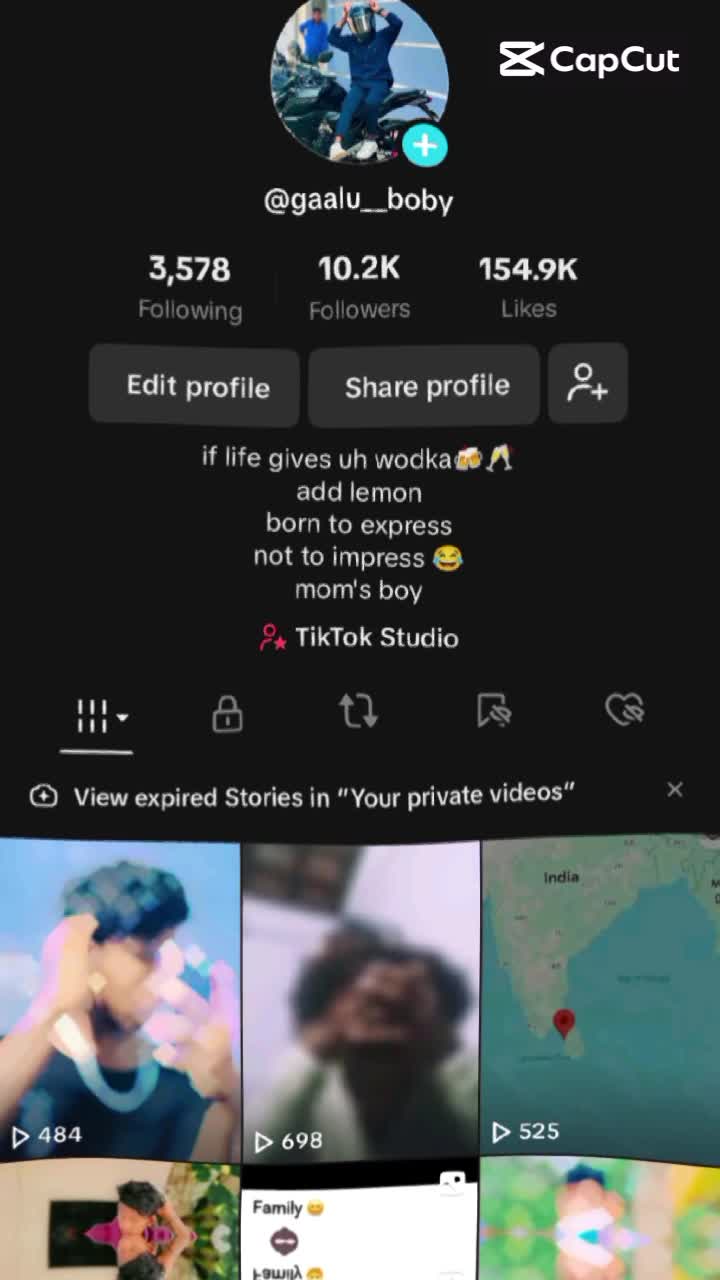View expired Stories in your private videos
The image size is (720, 1280).
(x=310, y=796)
